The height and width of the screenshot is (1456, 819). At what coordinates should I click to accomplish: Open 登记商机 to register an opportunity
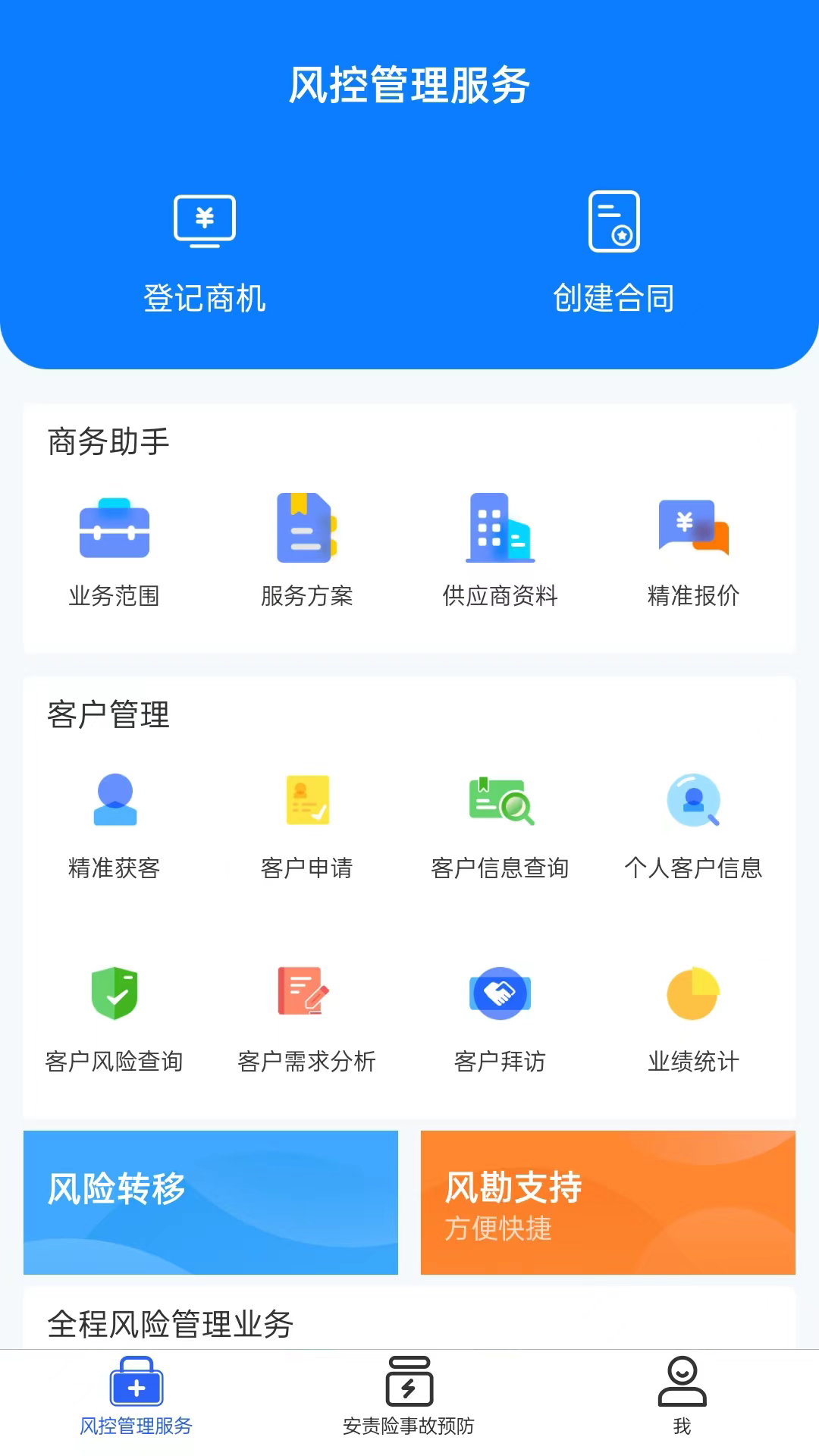point(205,252)
